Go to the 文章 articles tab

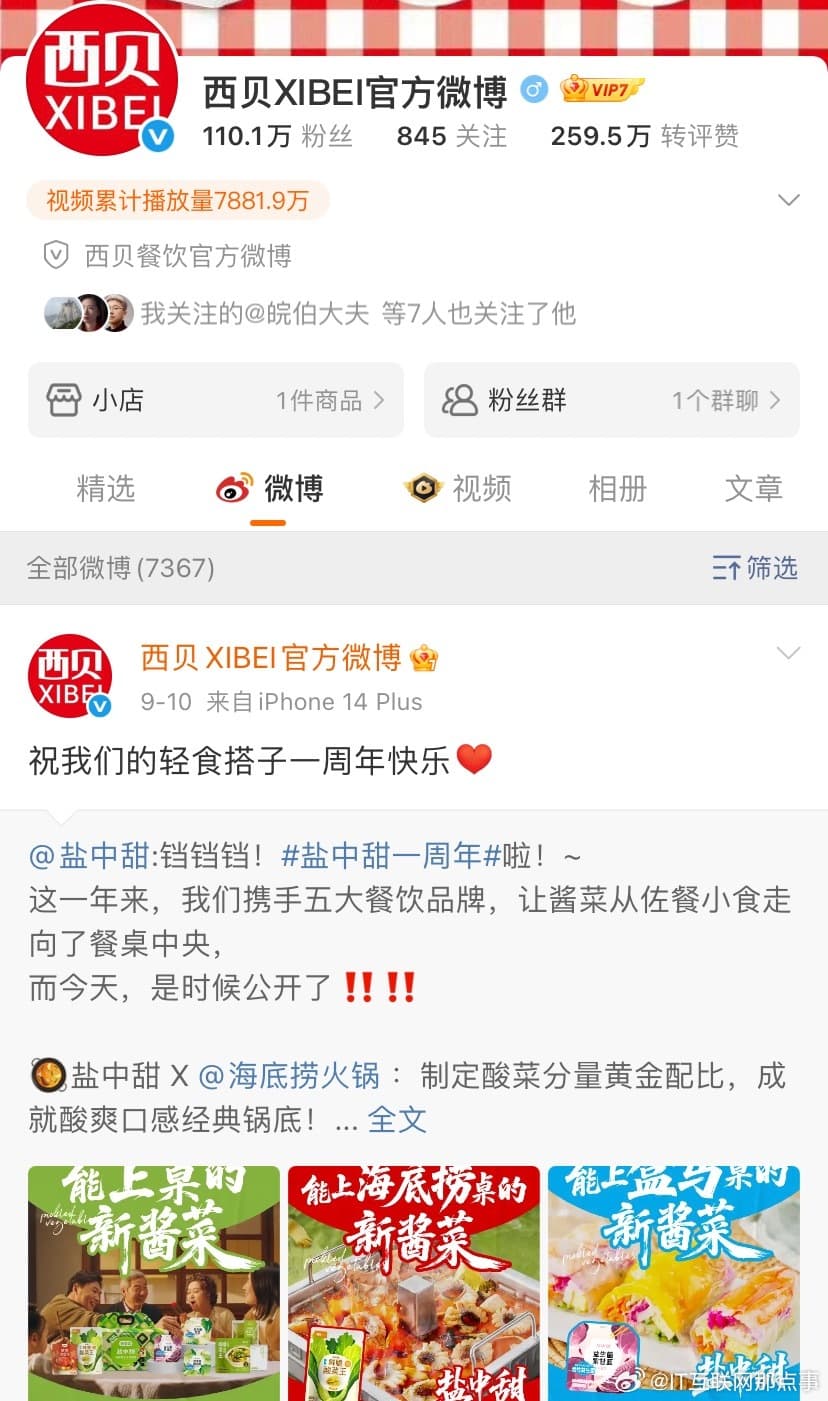click(752, 489)
